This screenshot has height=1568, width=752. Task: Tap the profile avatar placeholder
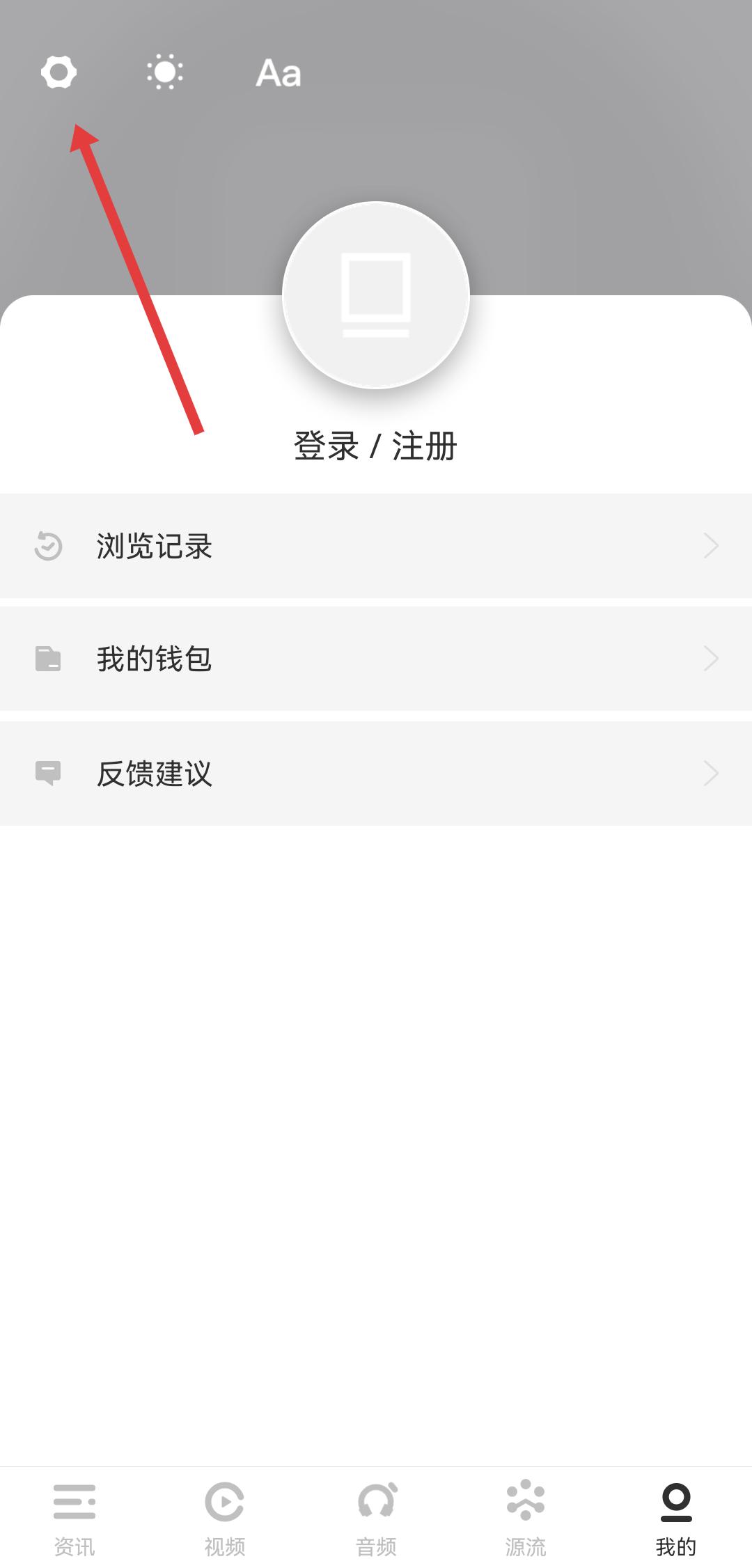(376, 295)
